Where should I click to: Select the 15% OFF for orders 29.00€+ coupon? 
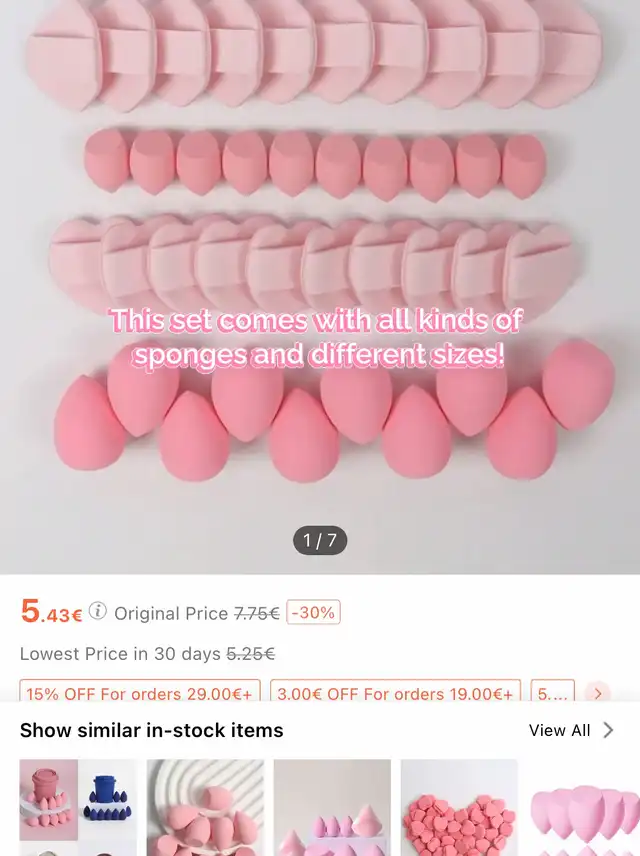pos(140,692)
